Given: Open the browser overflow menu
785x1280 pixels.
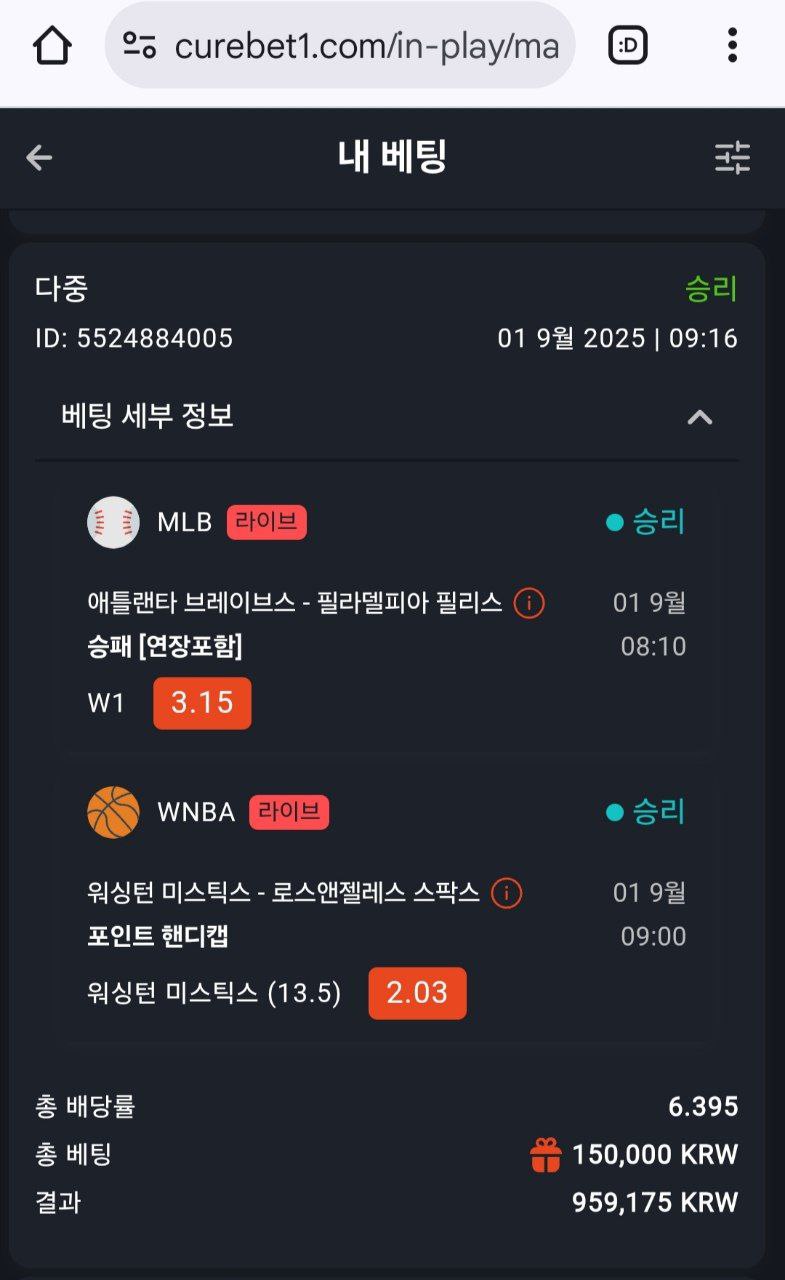Looking at the screenshot, I should (732, 45).
